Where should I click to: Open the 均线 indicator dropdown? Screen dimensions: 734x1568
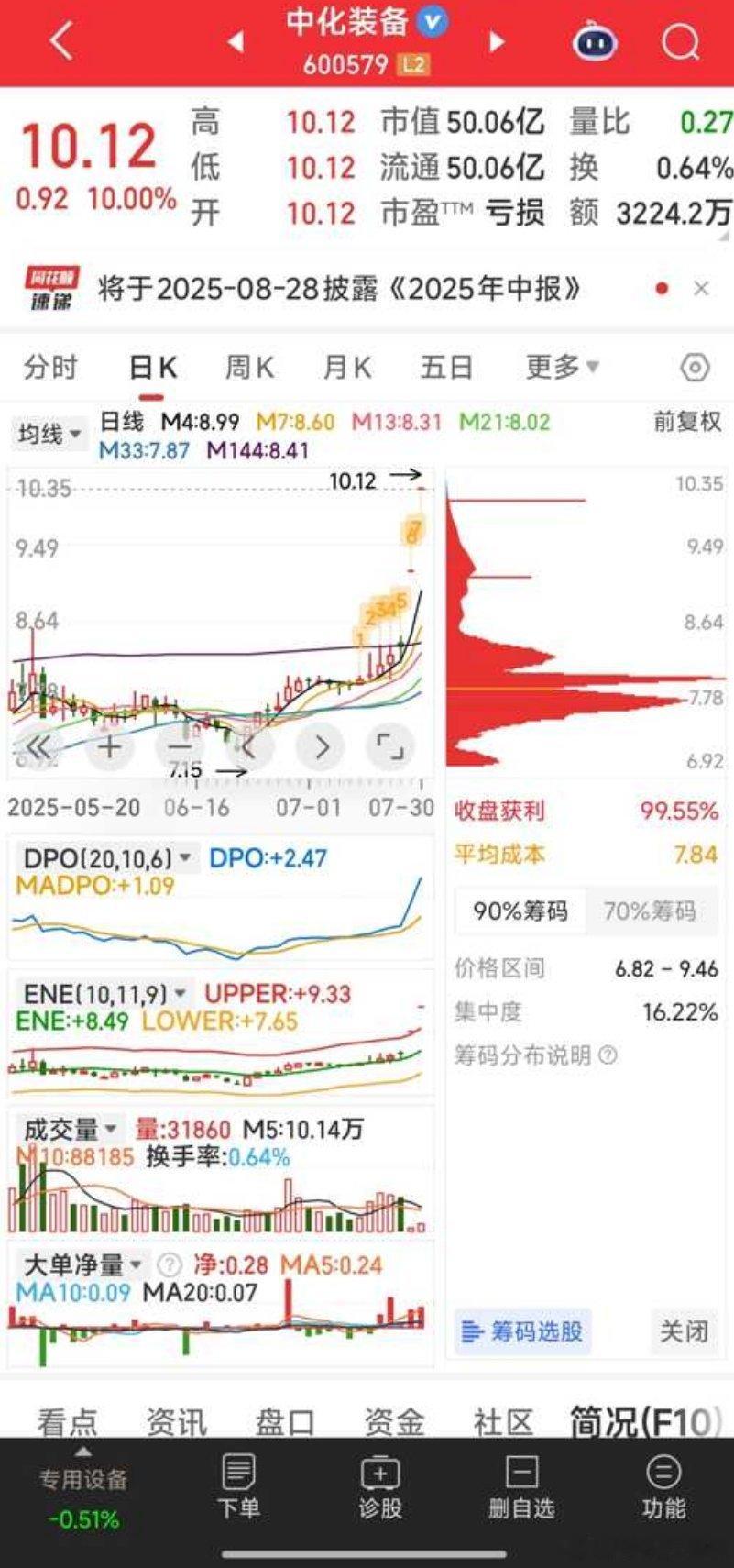point(49,433)
